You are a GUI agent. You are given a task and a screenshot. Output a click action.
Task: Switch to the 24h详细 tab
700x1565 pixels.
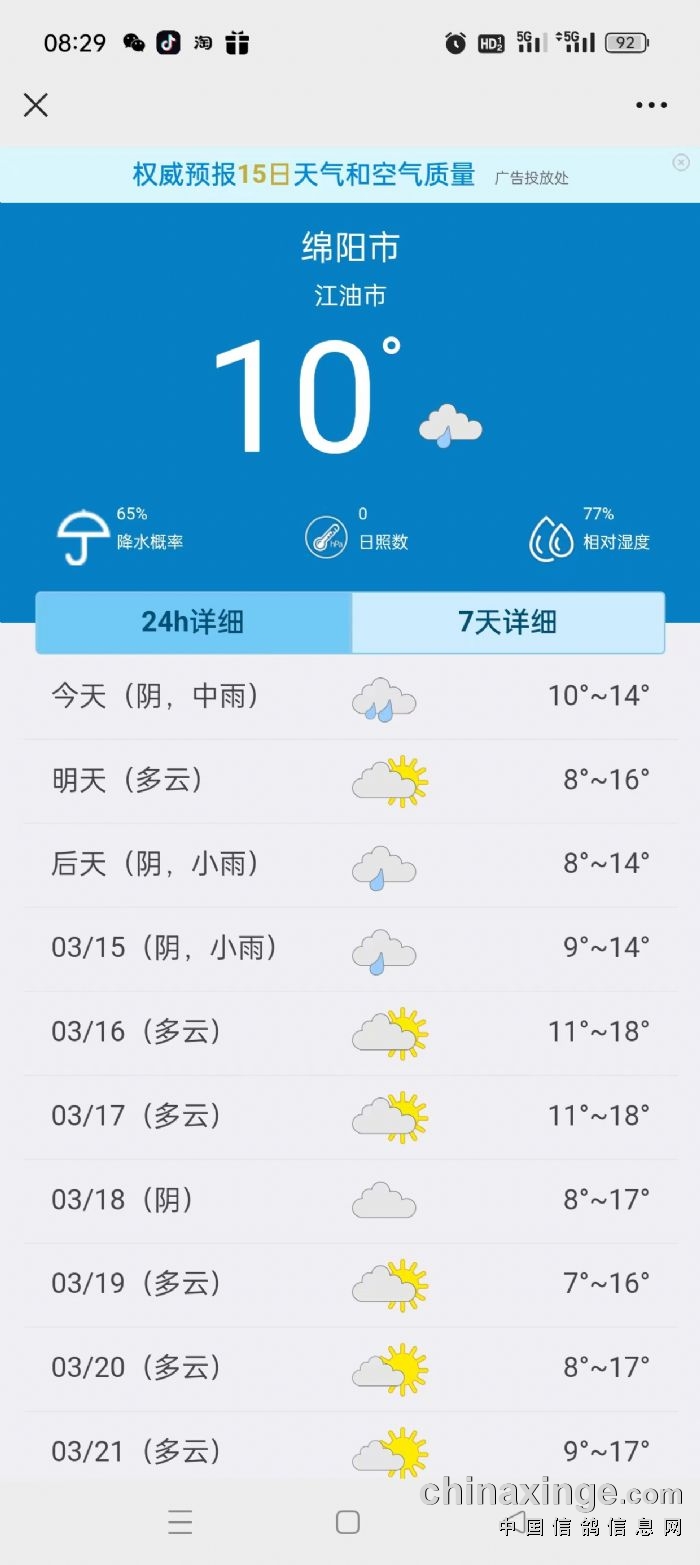tap(193, 622)
